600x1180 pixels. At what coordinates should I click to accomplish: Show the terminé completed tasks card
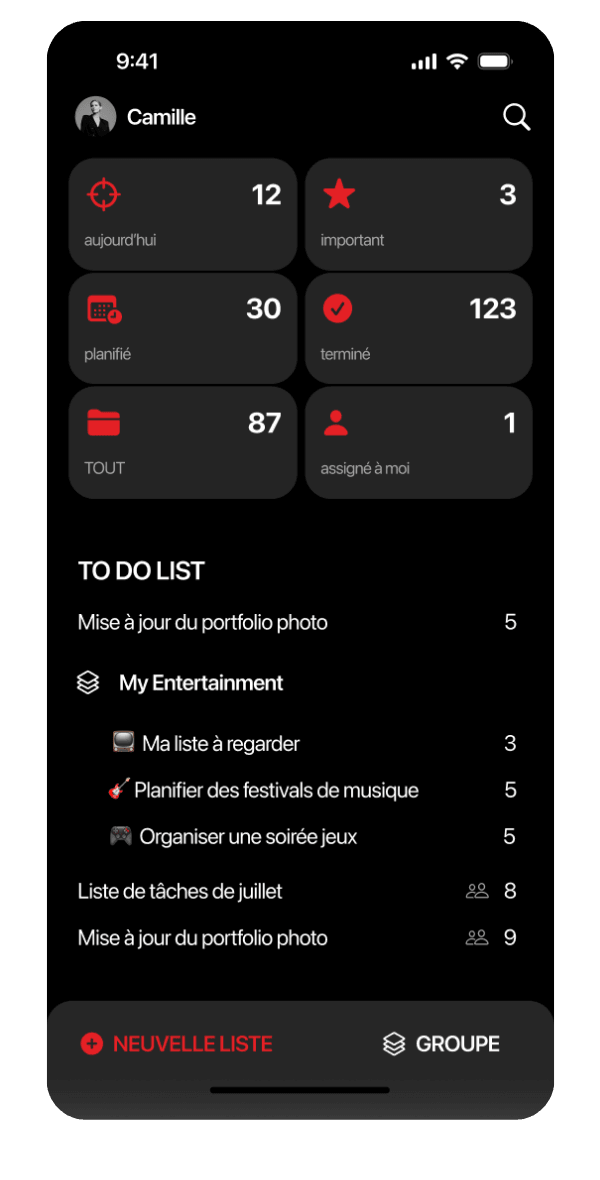click(x=418, y=328)
